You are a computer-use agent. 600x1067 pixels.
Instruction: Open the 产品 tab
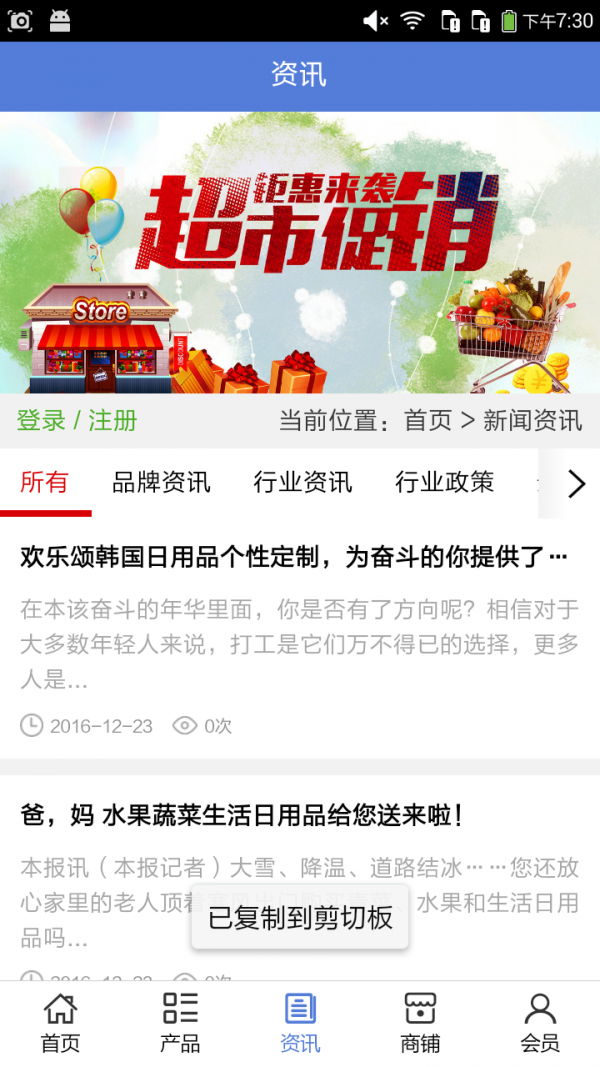tap(180, 1023)
